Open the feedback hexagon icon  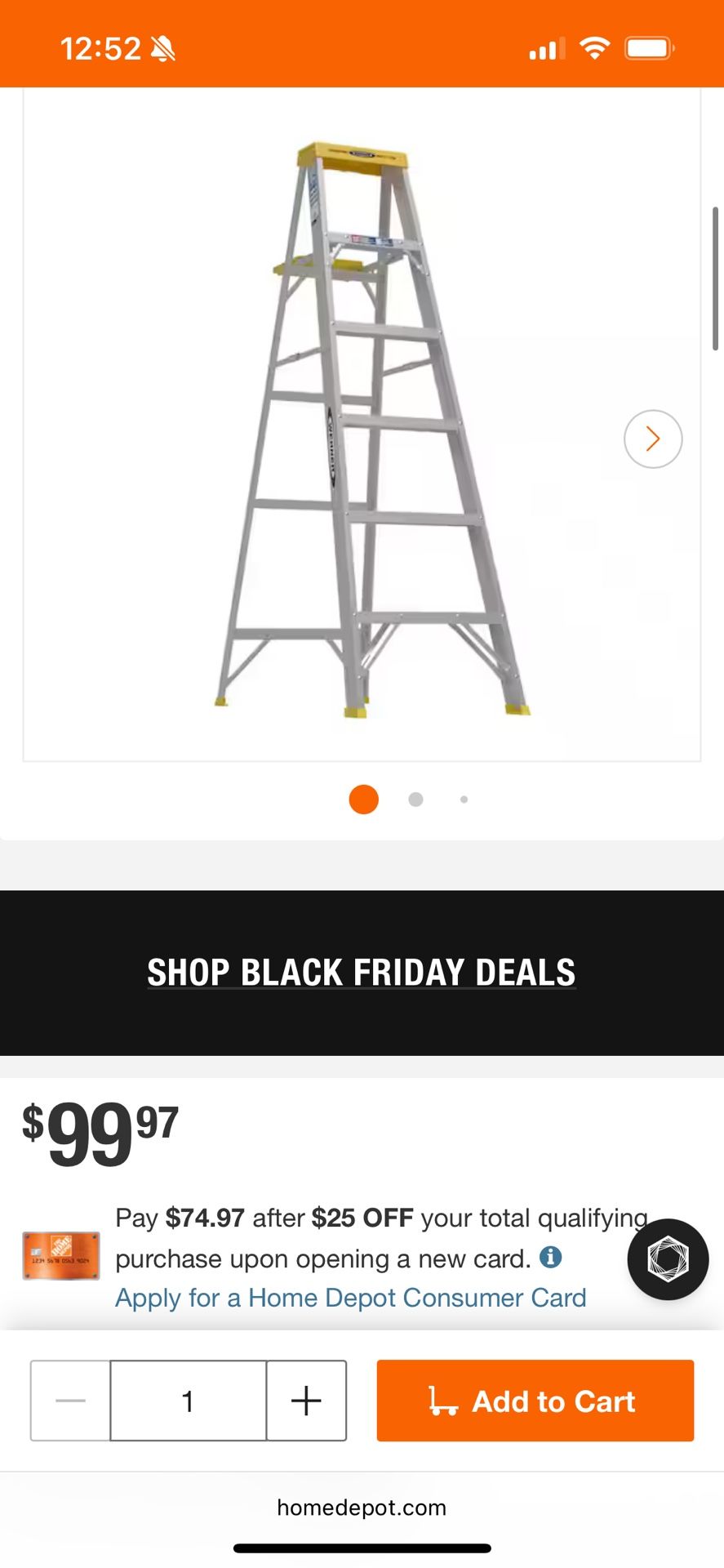coord(668,1259)
